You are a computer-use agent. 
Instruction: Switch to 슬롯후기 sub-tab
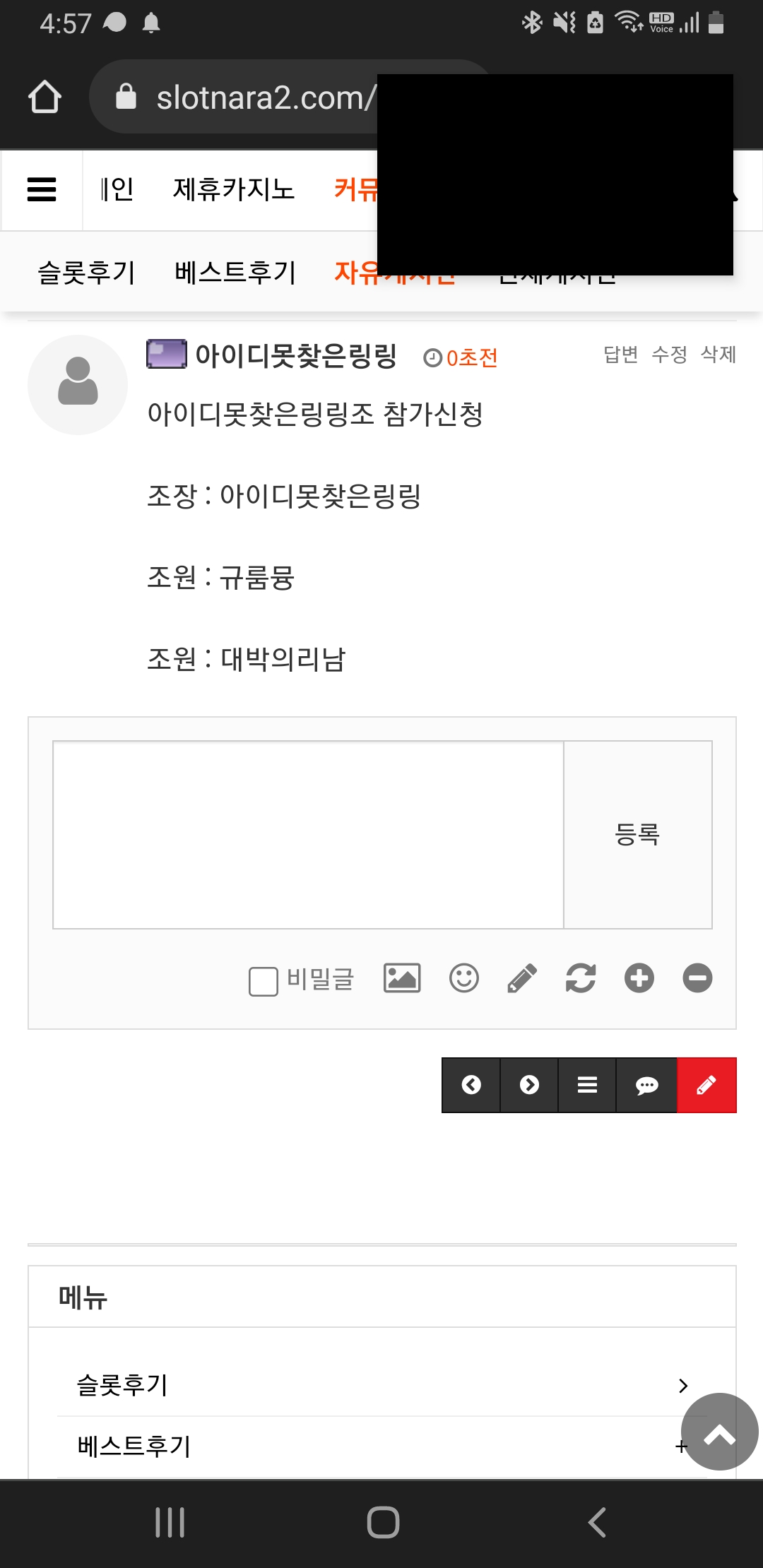tap(86, 272)
